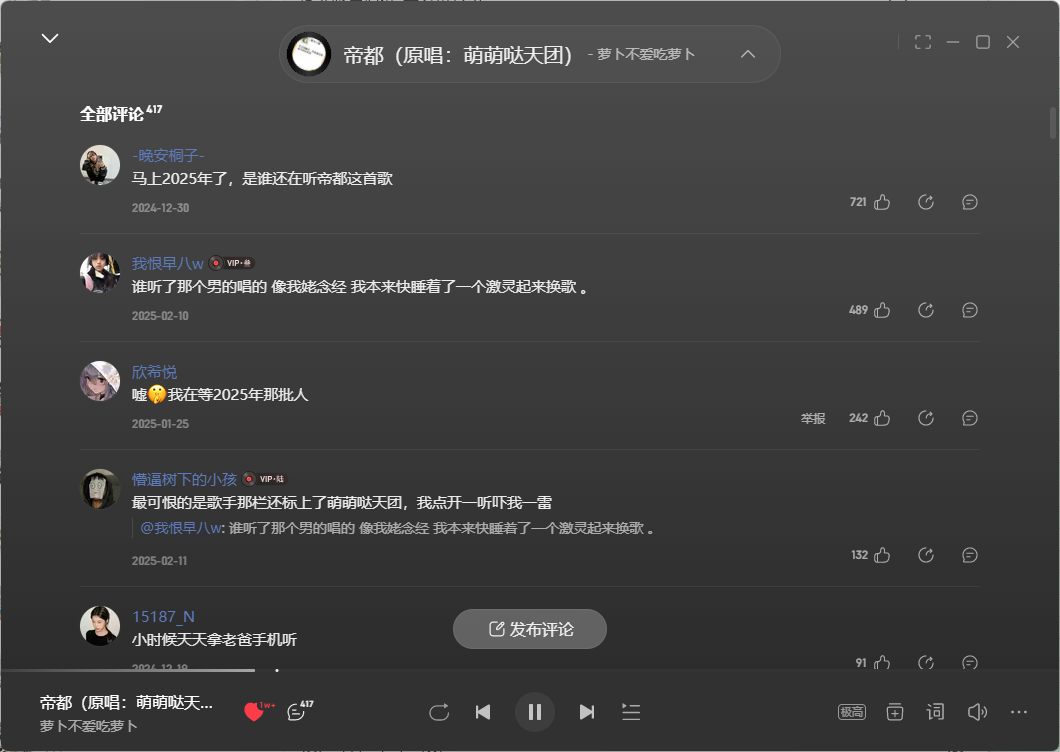Skip to the next track
Image resolution: width=1060 pixels, height=752 pixels.
pyautogui.click(x=587, y=712)
